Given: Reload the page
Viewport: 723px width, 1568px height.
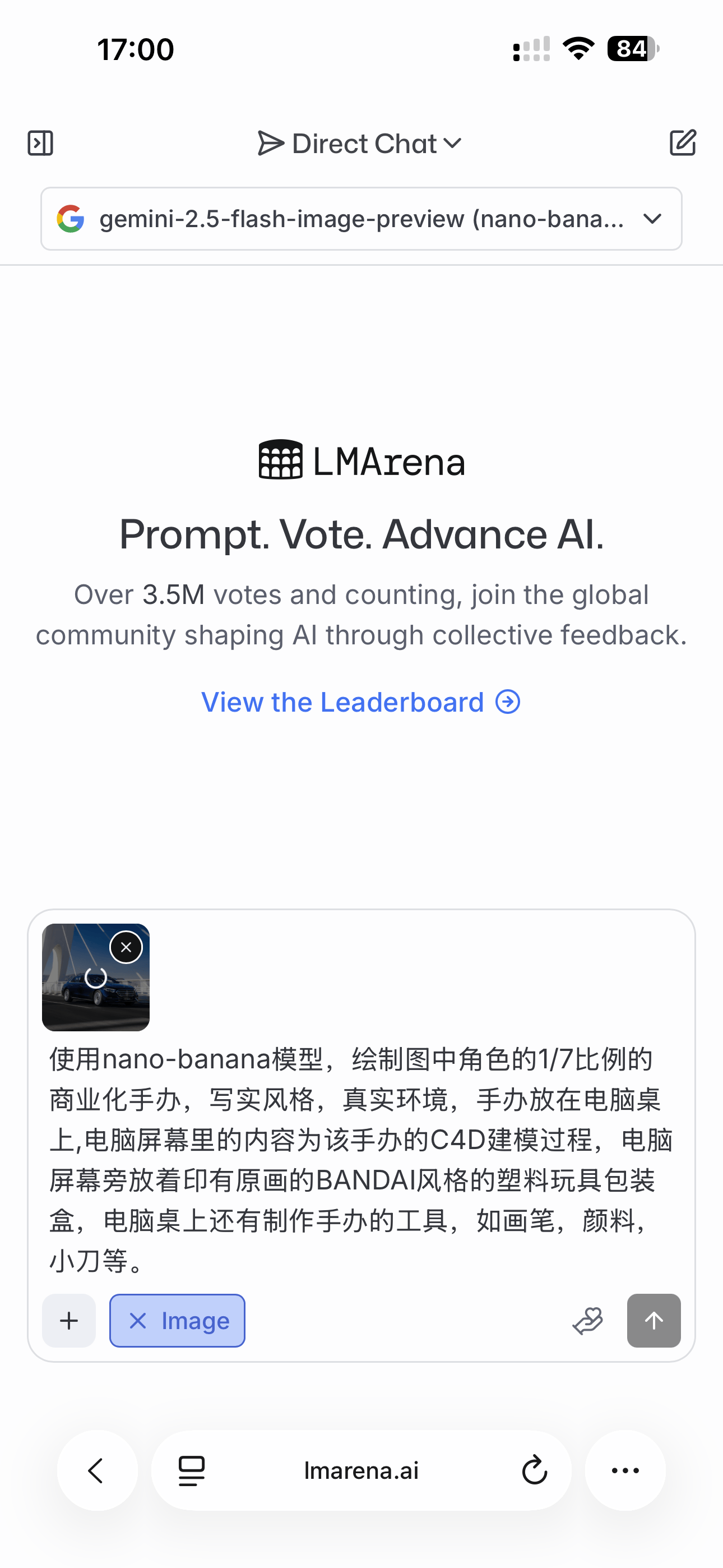Looking at the screenshot, I should [x=534, y=1470].
